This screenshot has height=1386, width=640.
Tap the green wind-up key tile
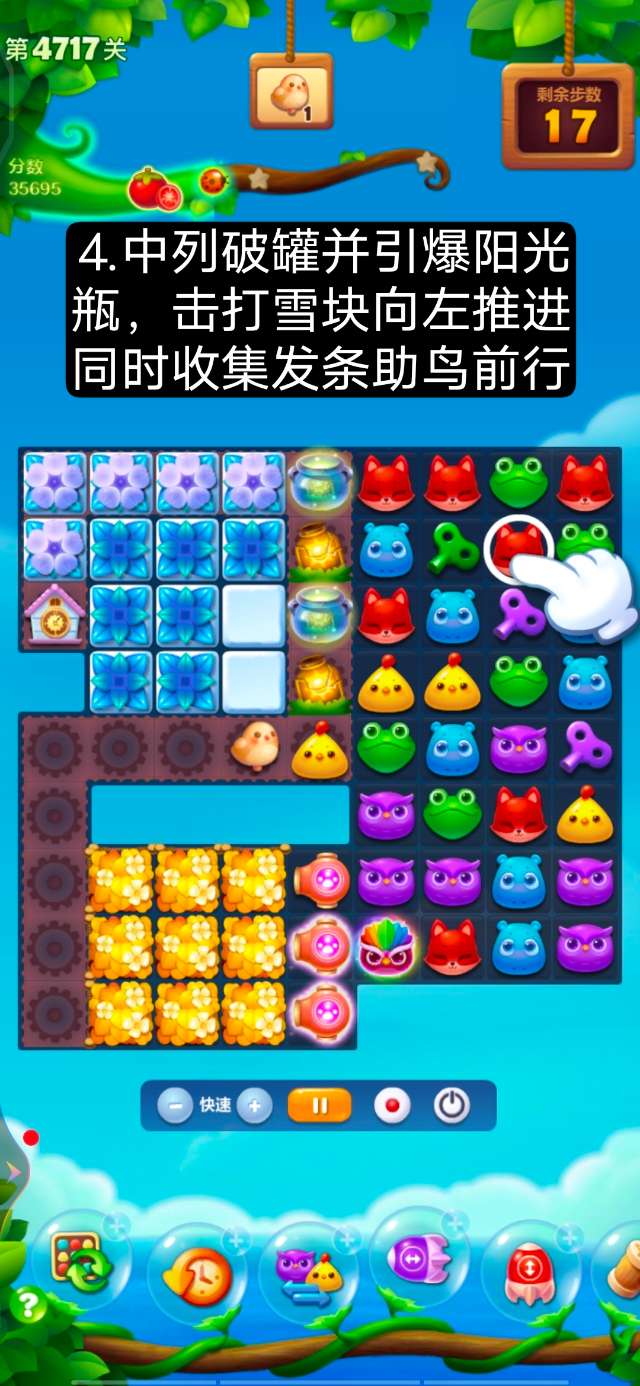[452, 548]
